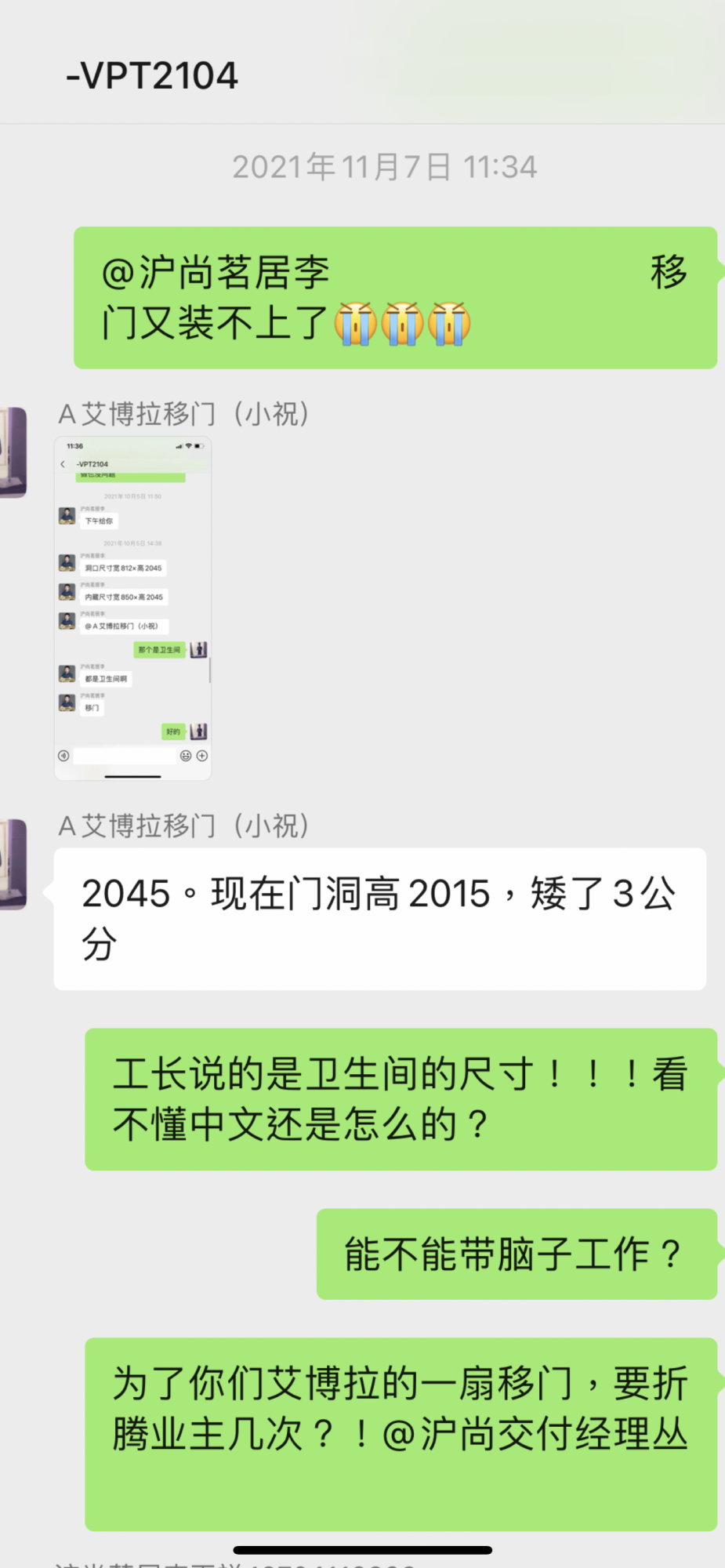Open sender avatar beside the 2045 door height message
This screenshot has width=725, height=1568.
point(13,864)
